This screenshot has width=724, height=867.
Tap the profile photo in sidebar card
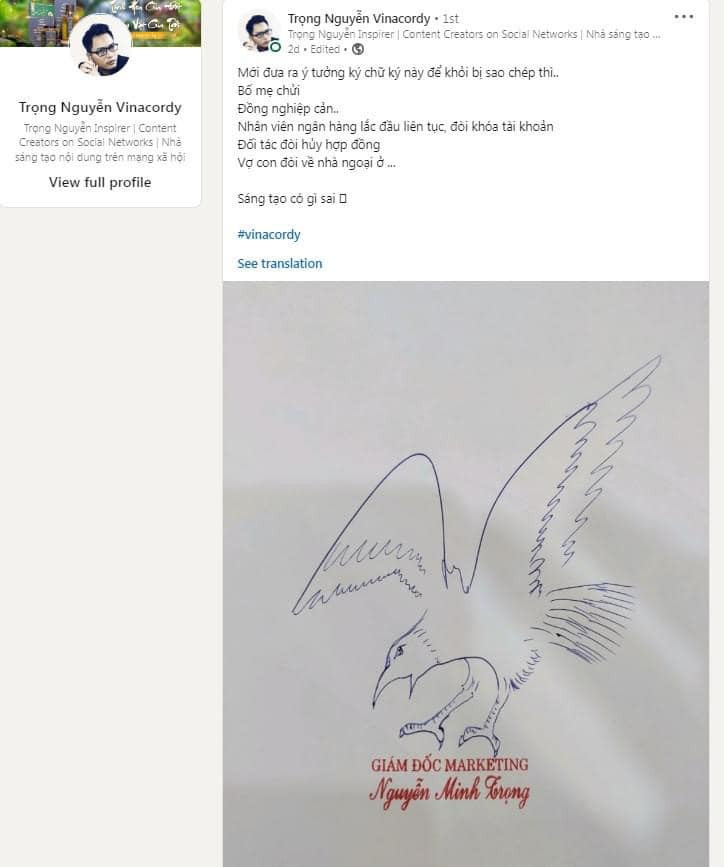(x=100, y=45)
